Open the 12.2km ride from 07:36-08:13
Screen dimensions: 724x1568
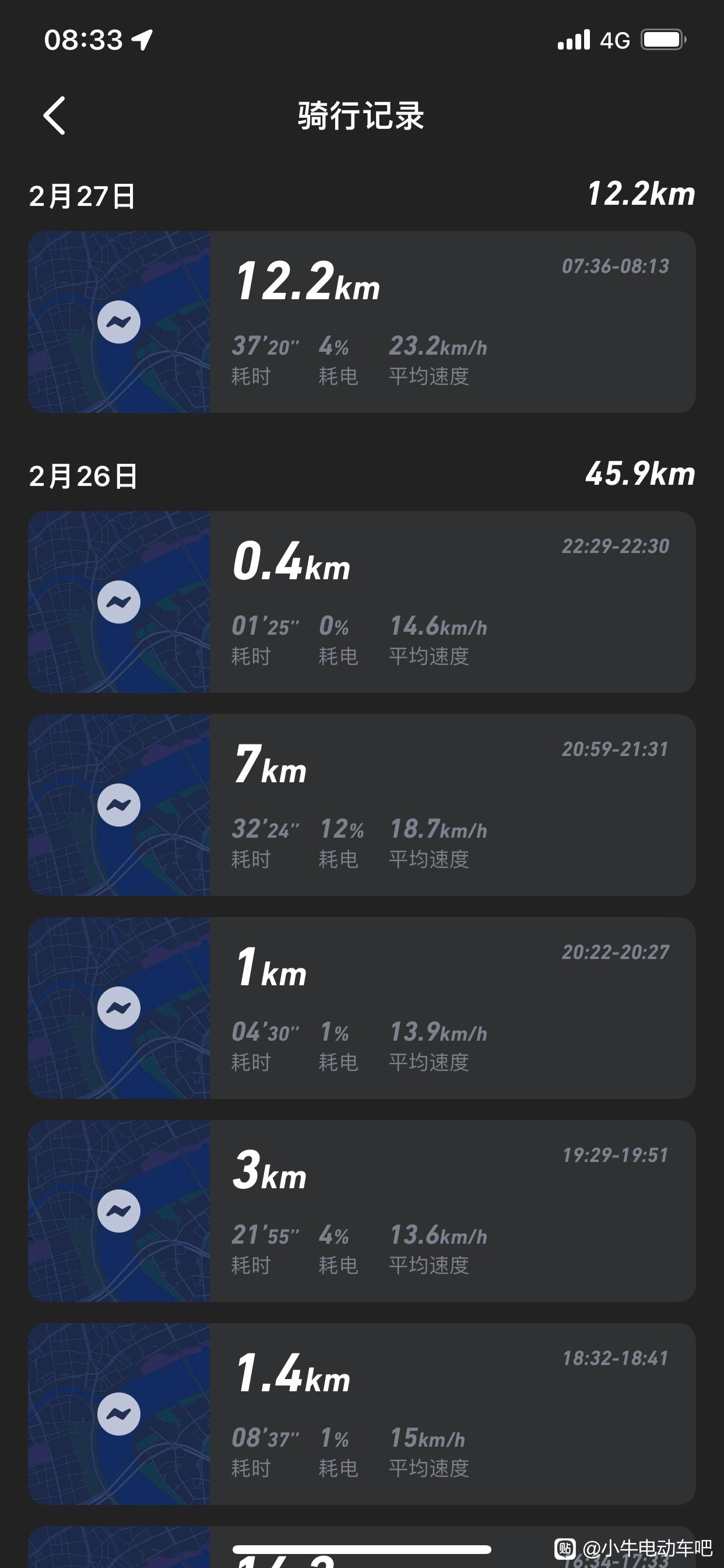pyautogui.click(x=362, y=322)
